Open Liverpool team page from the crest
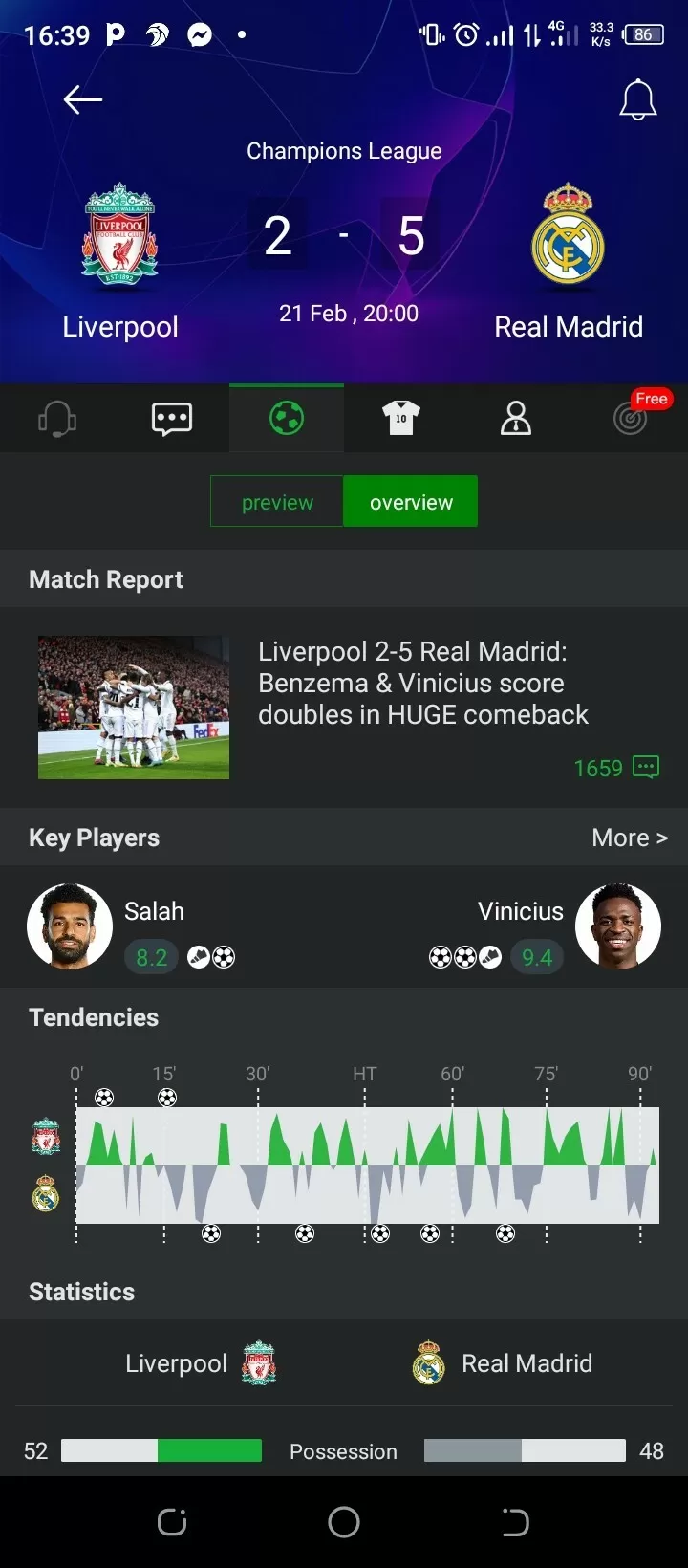 pos(119,233)
